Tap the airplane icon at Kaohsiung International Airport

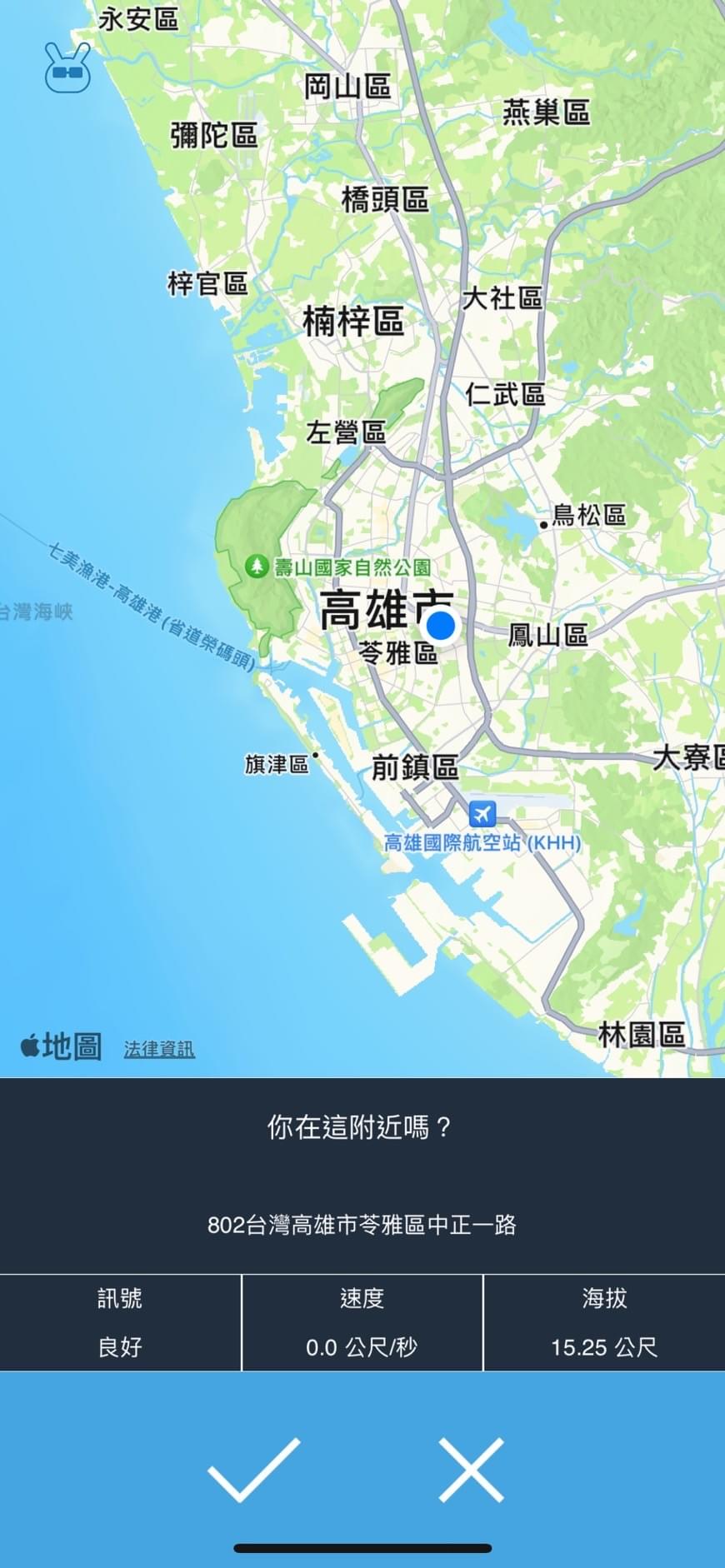point(482,814)
